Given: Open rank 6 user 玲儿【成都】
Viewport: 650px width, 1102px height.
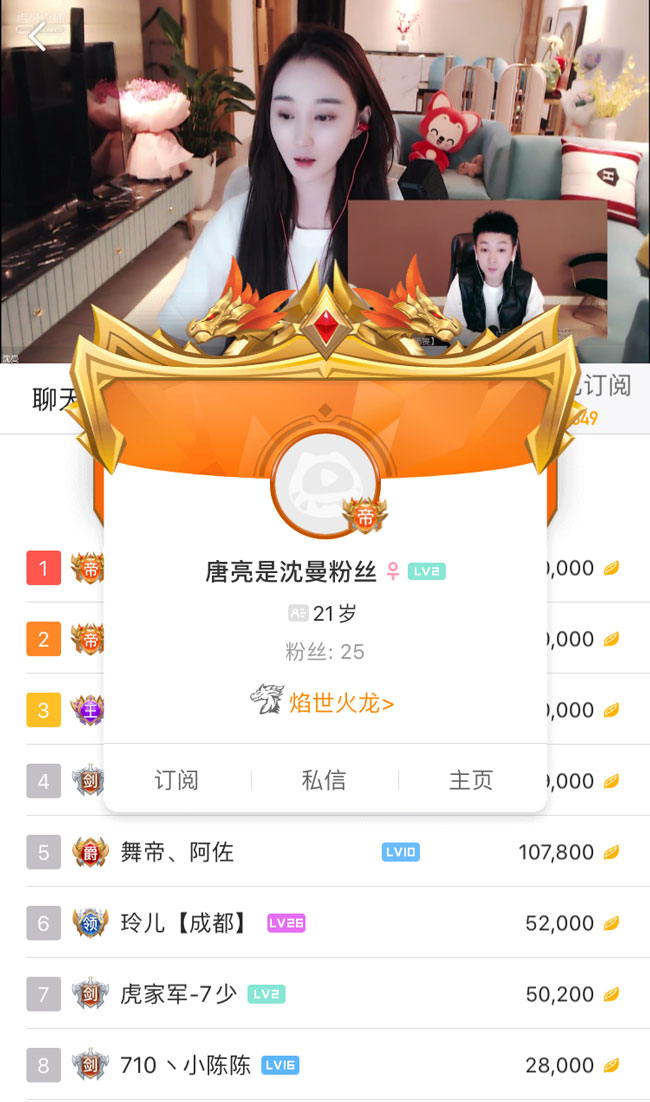Looking at the screenshot, I should (183, 923).
